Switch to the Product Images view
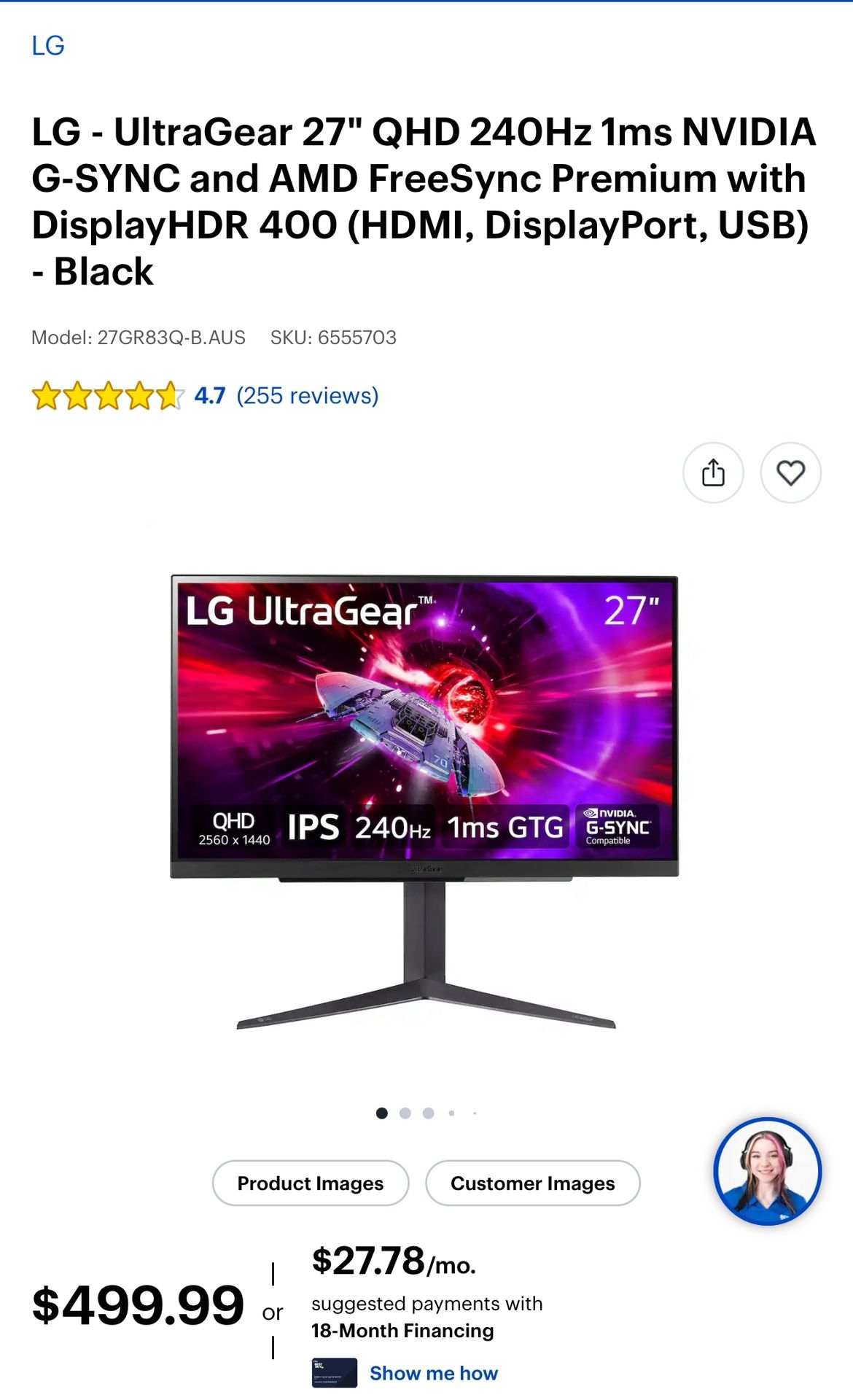The height and width of the screenshot is (1400, 853). pos(309,1183)
